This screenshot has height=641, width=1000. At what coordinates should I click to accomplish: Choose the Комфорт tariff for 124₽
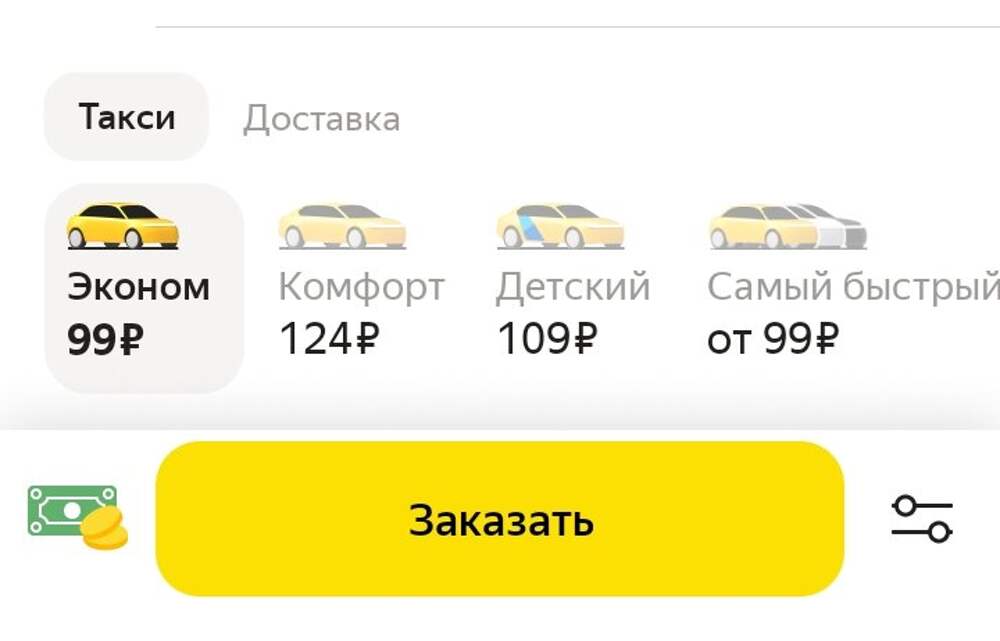pyautogui.click(x=360, y=287)
